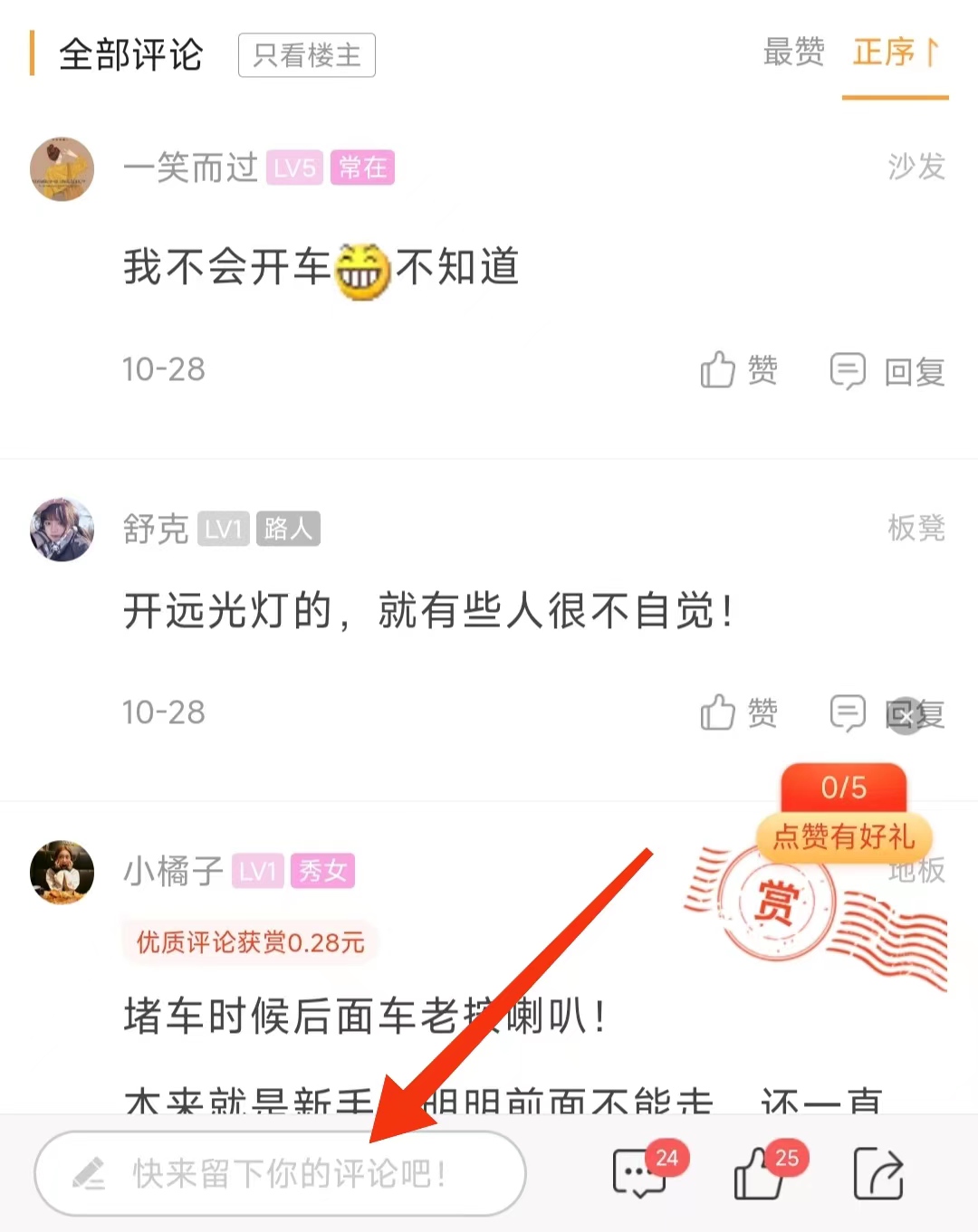Screen dimensions: 978x1232
Task: Tap the comment input field
Action: pos(281,1173)
